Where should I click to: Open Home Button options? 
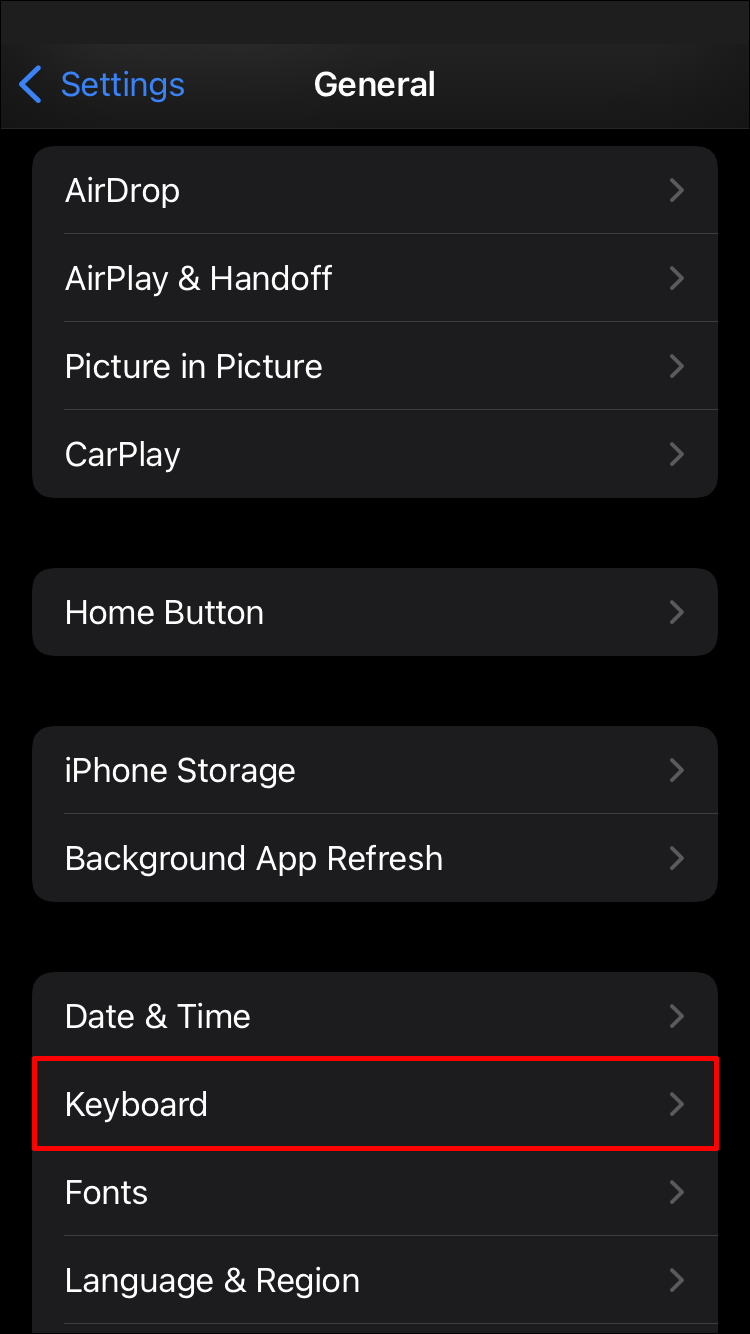point(375,612)
